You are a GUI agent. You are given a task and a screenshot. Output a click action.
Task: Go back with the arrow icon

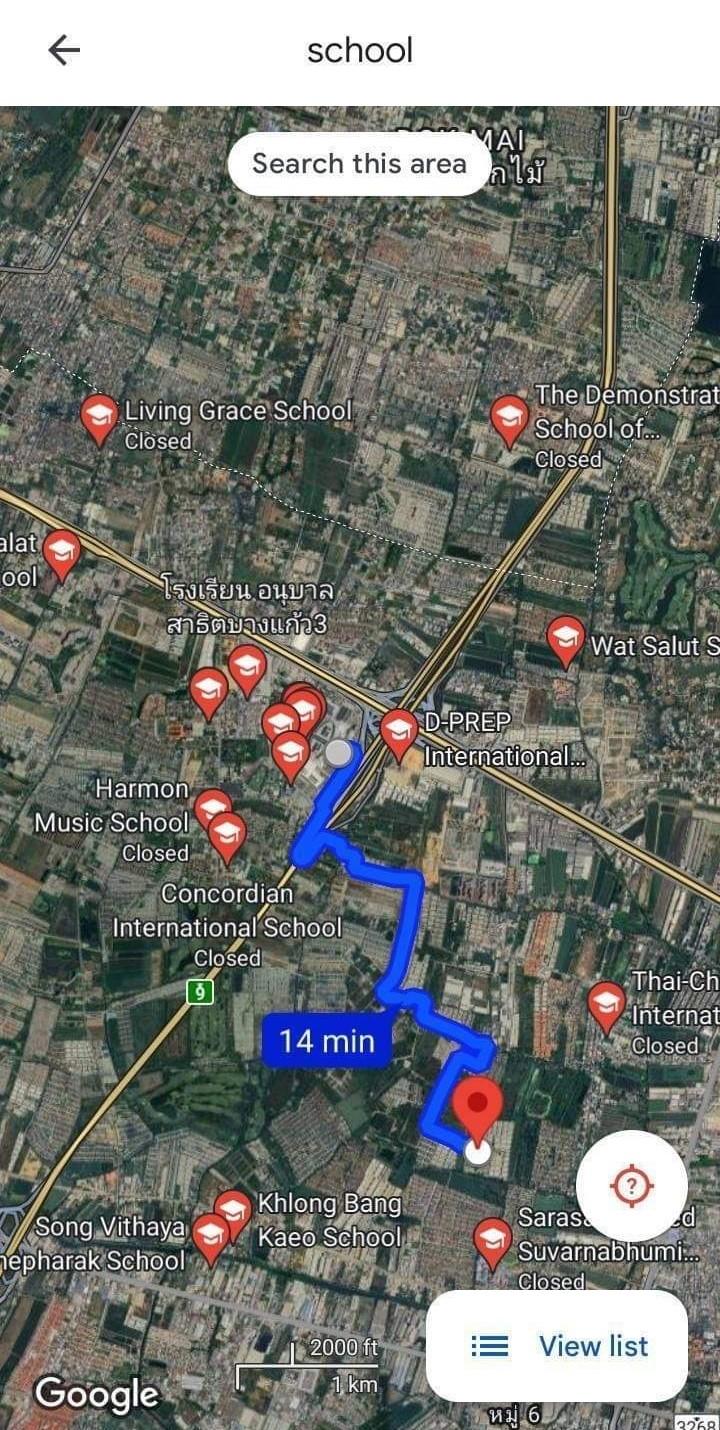point(64,50)
